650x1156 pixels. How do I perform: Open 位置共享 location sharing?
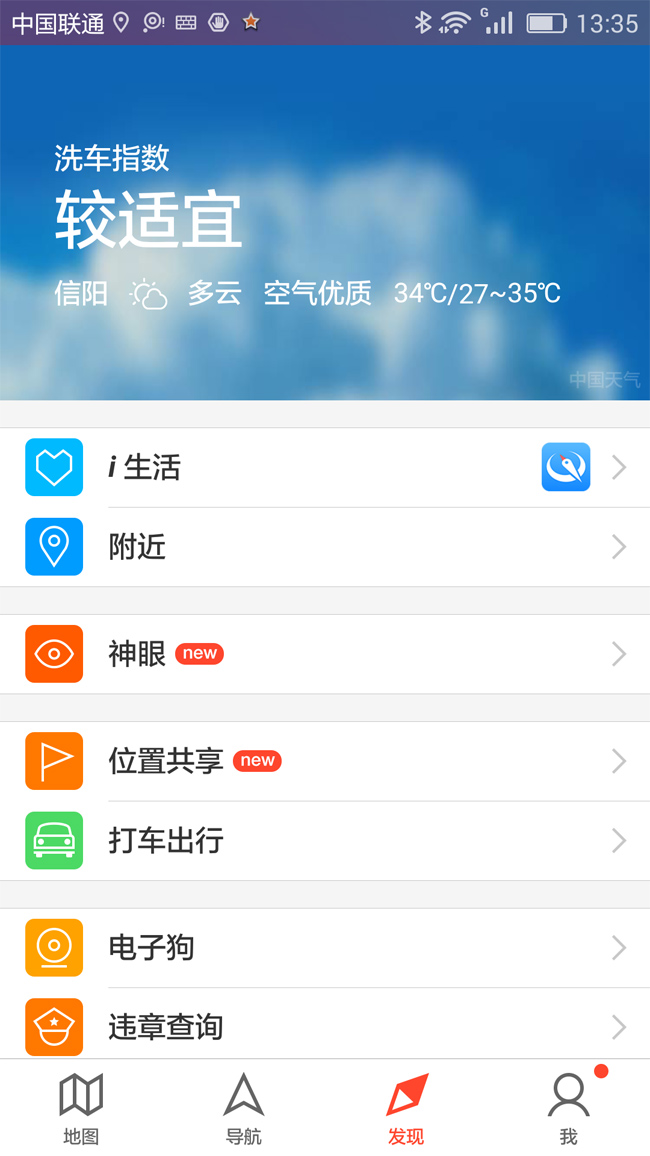tap(325, 761)
